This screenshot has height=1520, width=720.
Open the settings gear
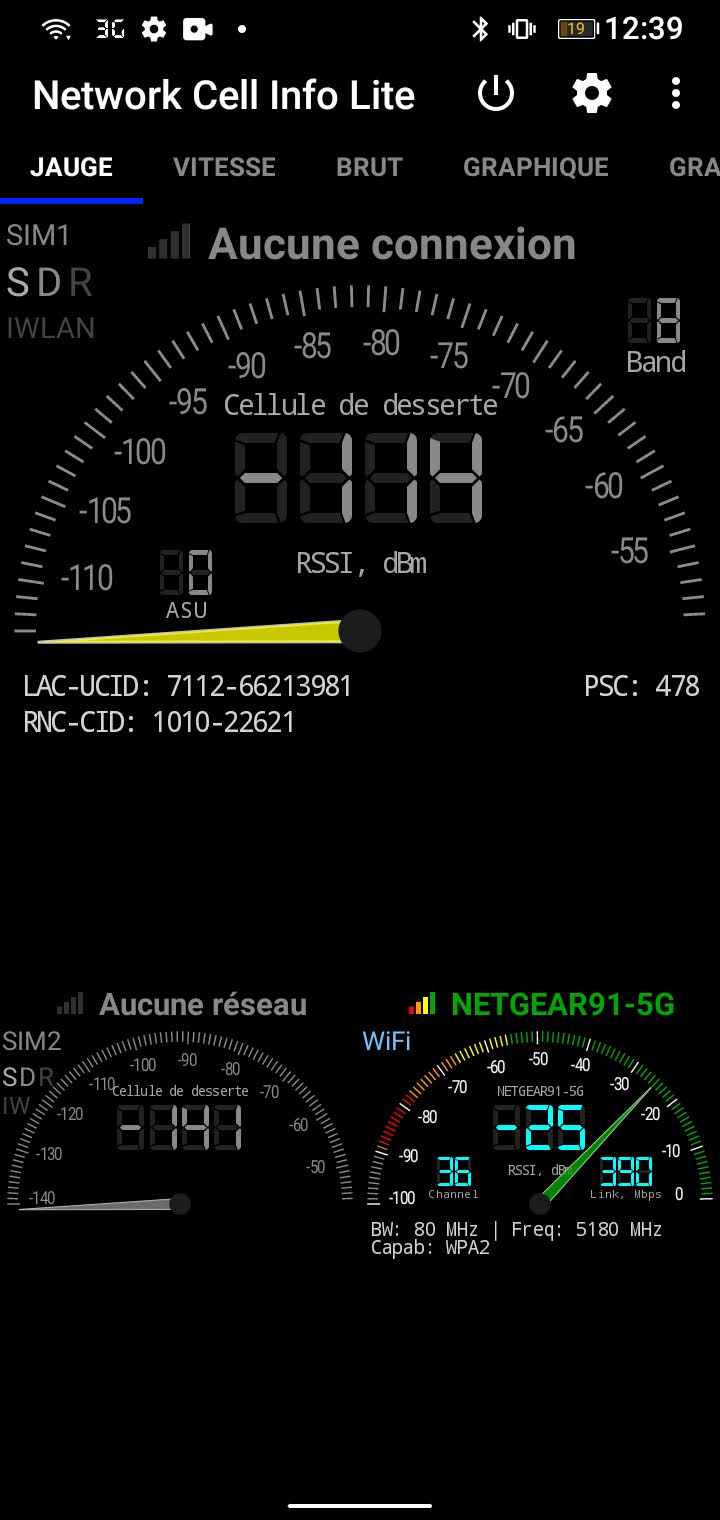click(x=591, y=95)
